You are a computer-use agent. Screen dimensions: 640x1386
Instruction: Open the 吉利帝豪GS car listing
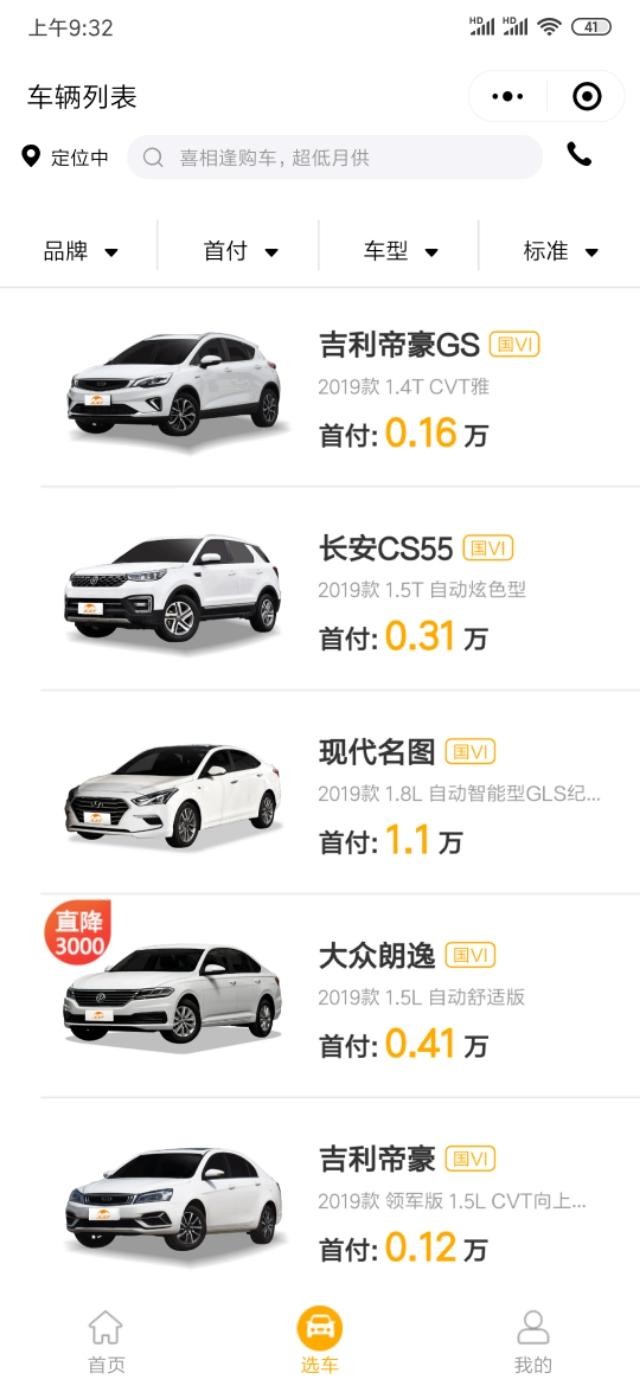[x=340, y=388]
